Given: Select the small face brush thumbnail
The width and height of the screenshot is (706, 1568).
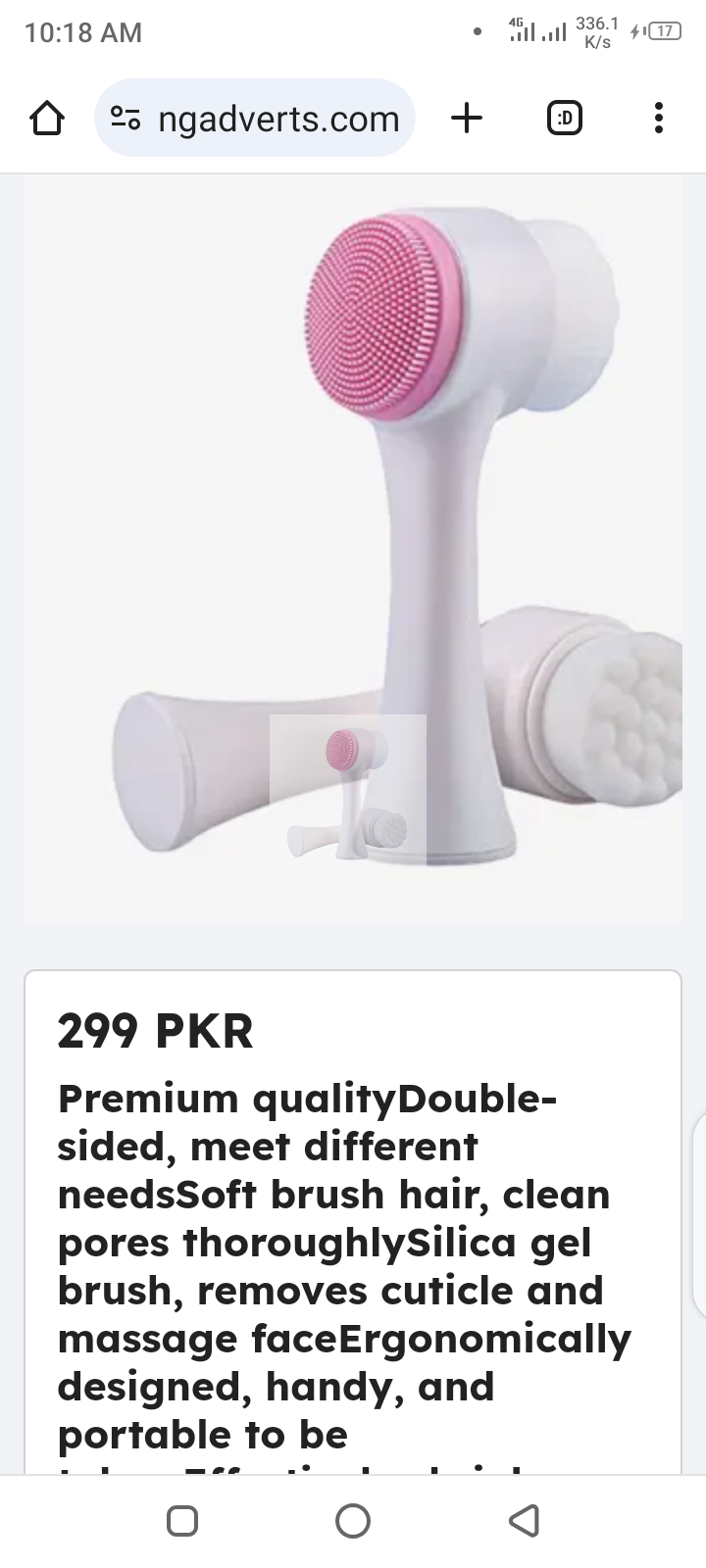Looking at the screenshot, I should 348,790.
